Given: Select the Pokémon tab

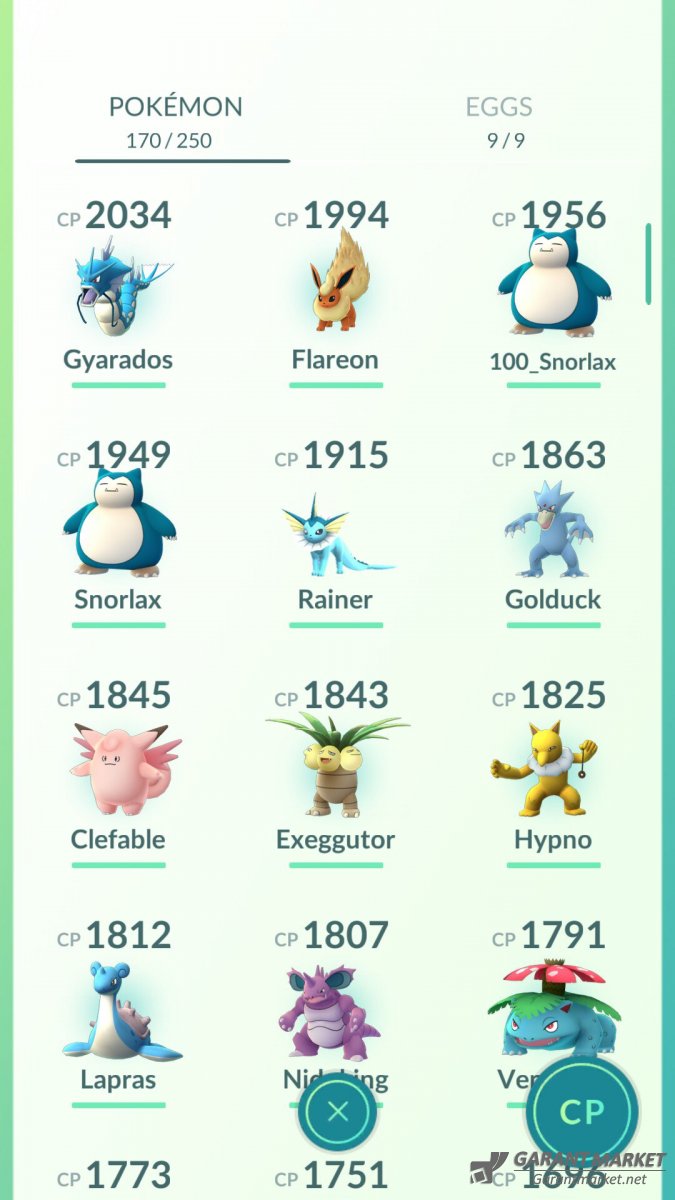Looking at the screenshot, I should [175, 122].
